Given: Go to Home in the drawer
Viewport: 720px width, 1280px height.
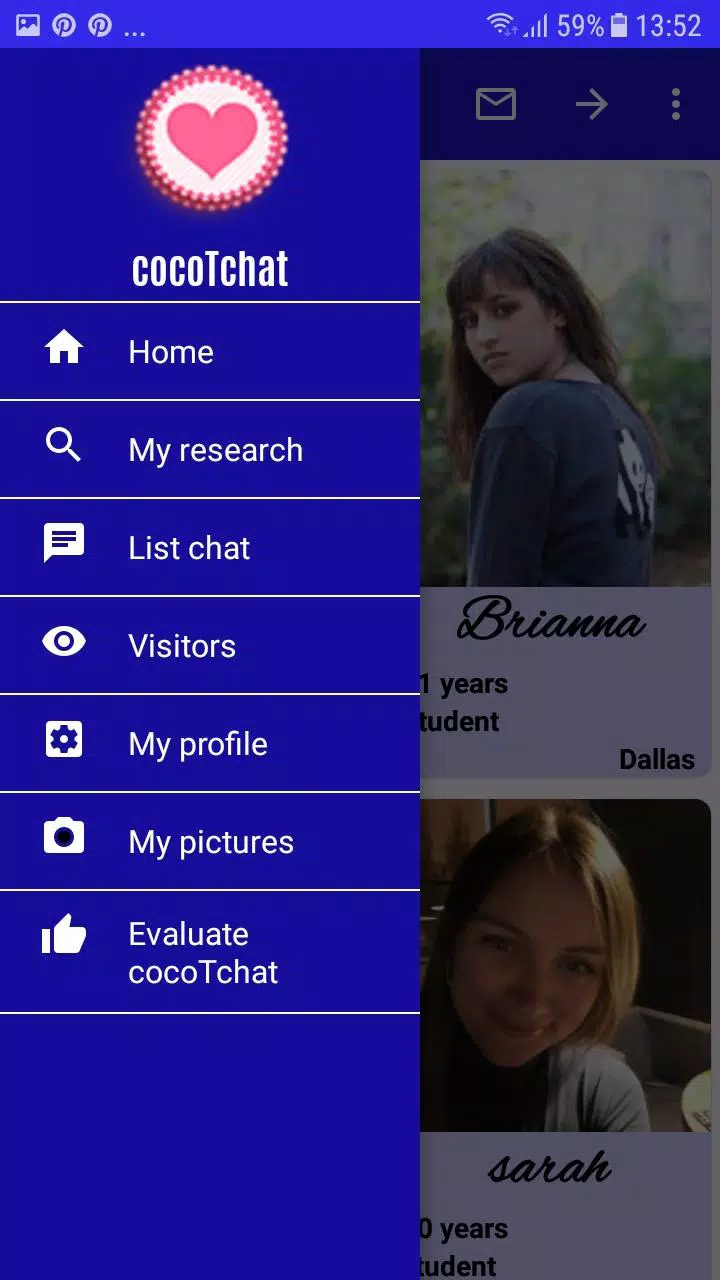Looking at the screenshot, I should point(170,351).
